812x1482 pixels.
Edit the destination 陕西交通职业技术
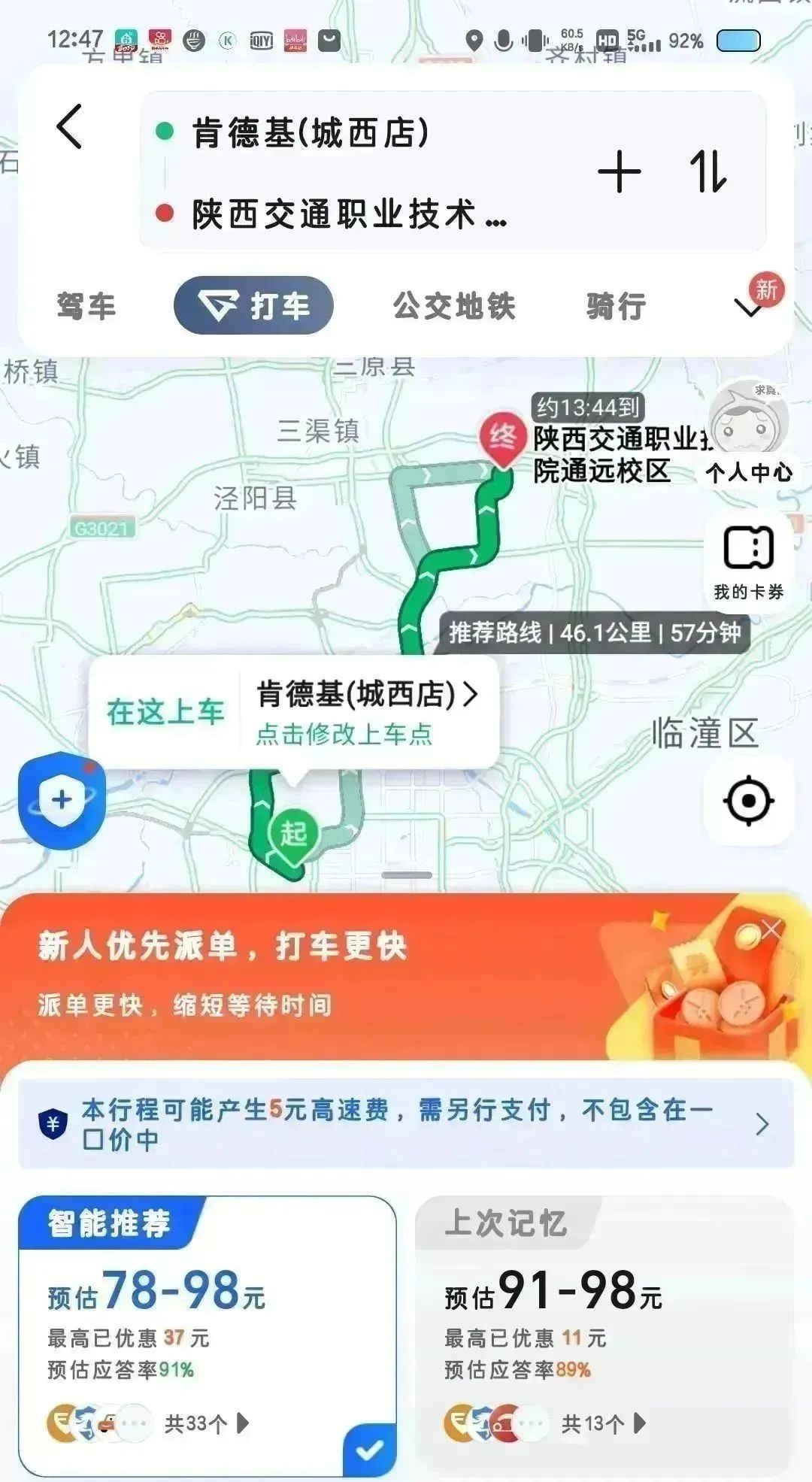(x=347, y=214)
